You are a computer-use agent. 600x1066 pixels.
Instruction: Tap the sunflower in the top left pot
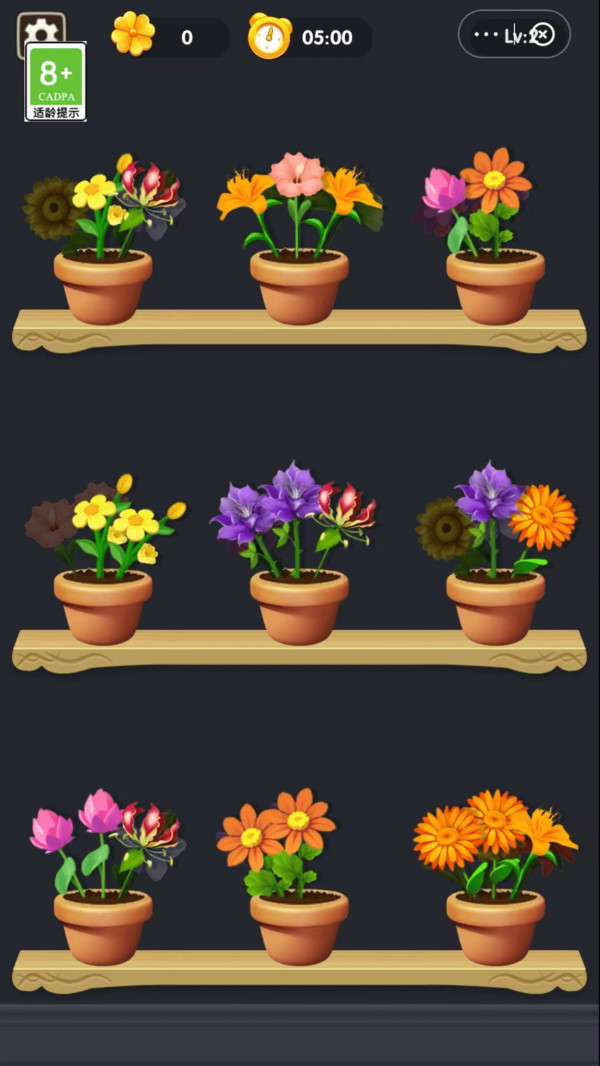(x=51, y=208)
